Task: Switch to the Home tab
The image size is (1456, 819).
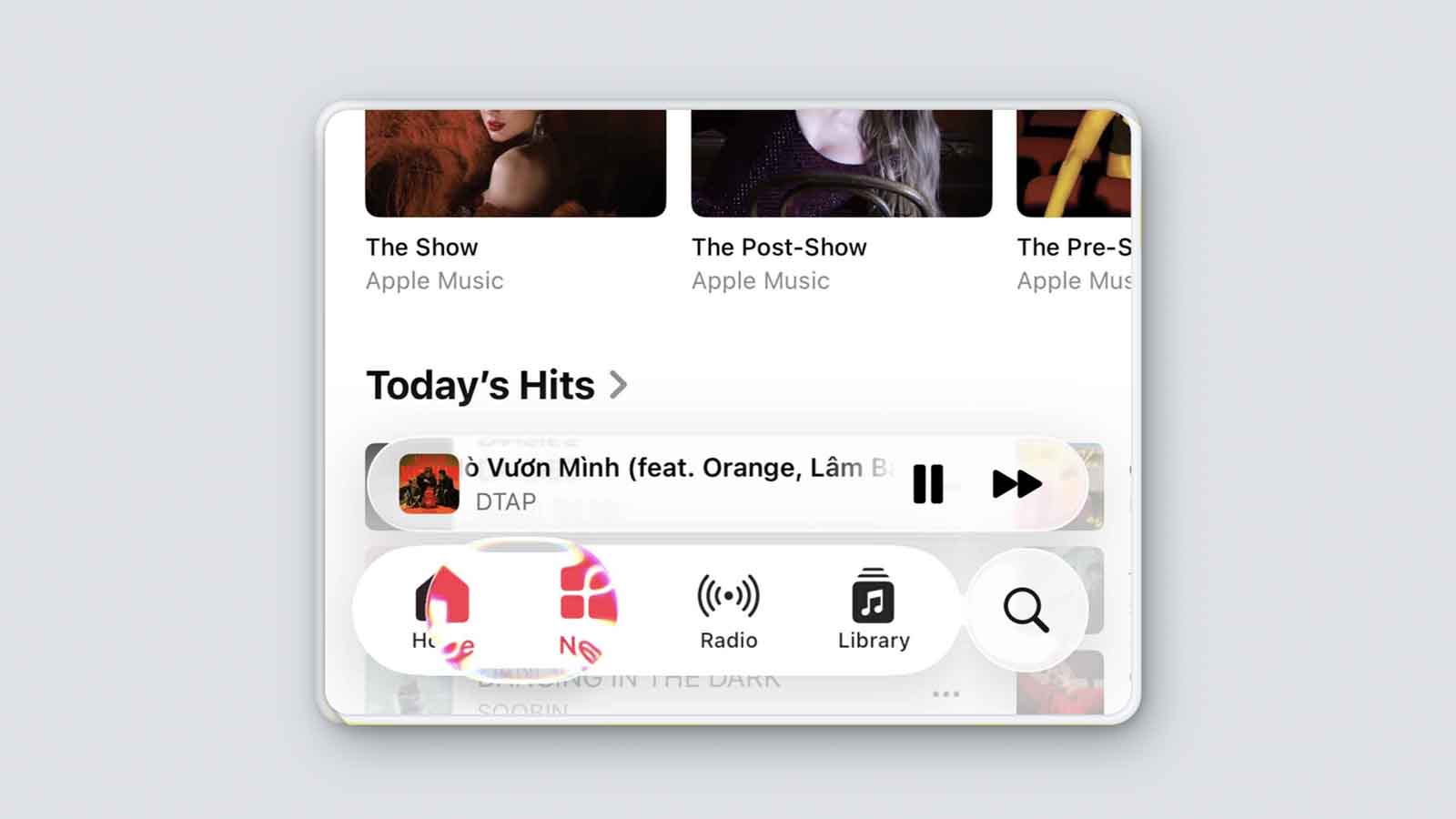Action: [441, 610]
